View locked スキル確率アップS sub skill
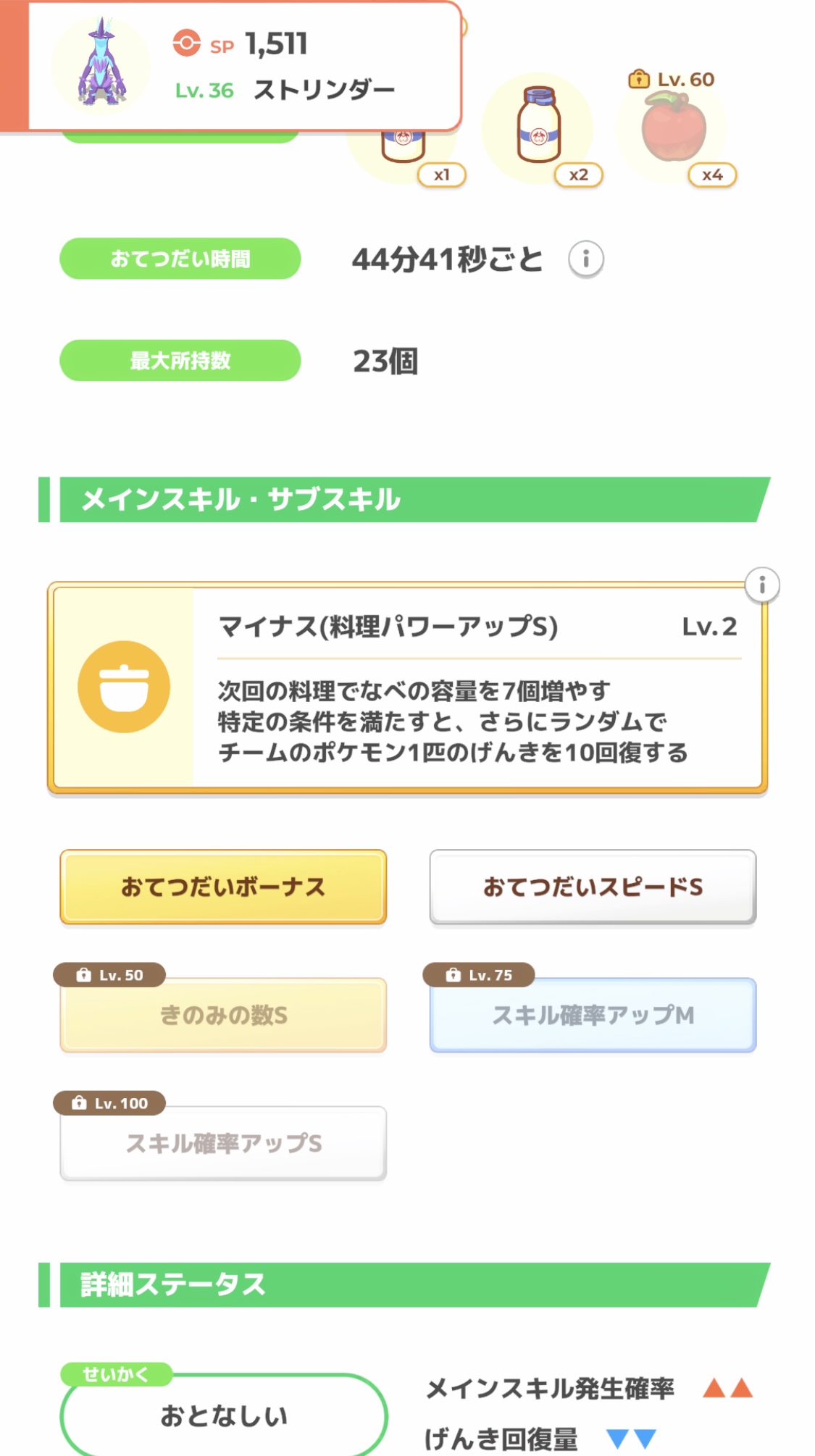The width and height of the screenshot is (815, 1456). point(223,1143)
